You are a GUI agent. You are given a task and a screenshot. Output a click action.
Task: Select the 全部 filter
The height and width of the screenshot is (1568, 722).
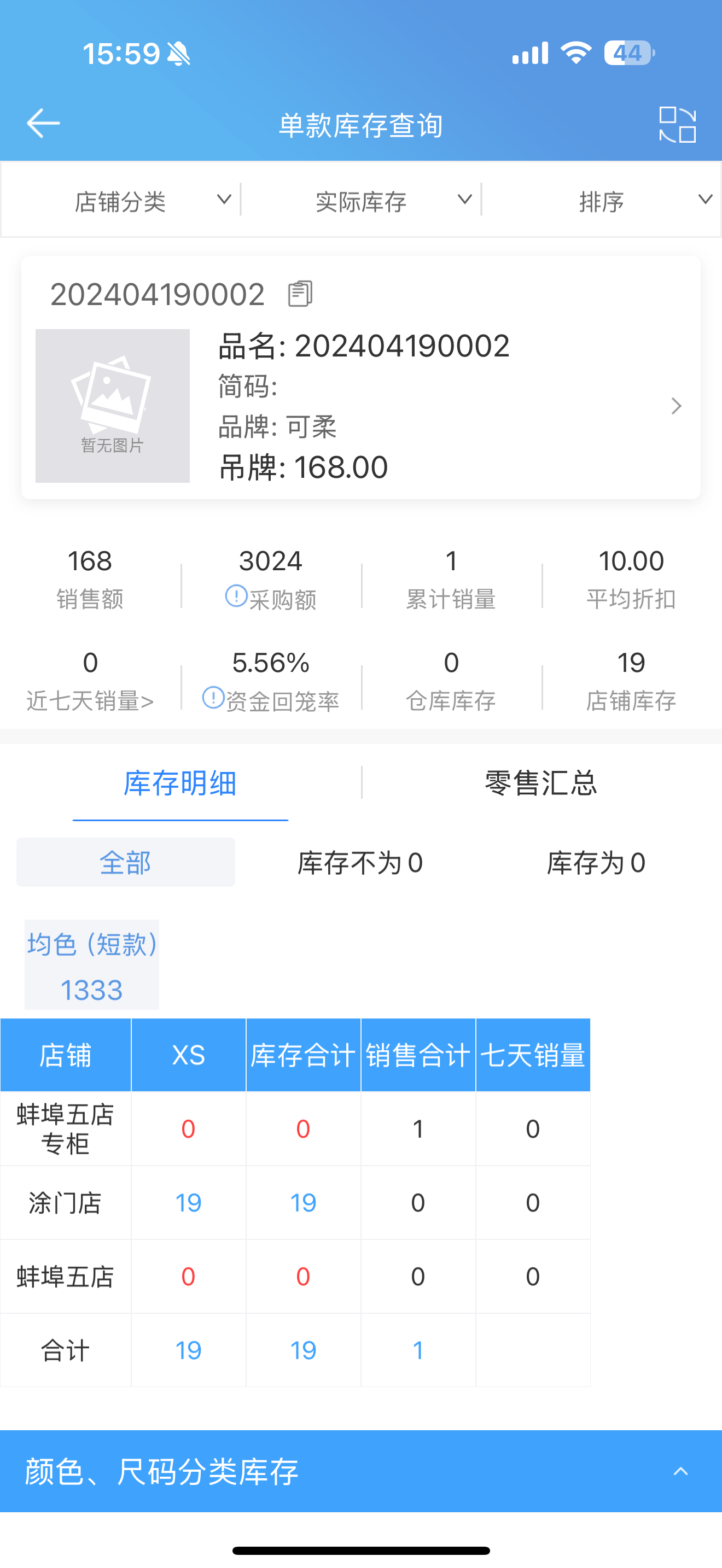[x=125, y=862]
